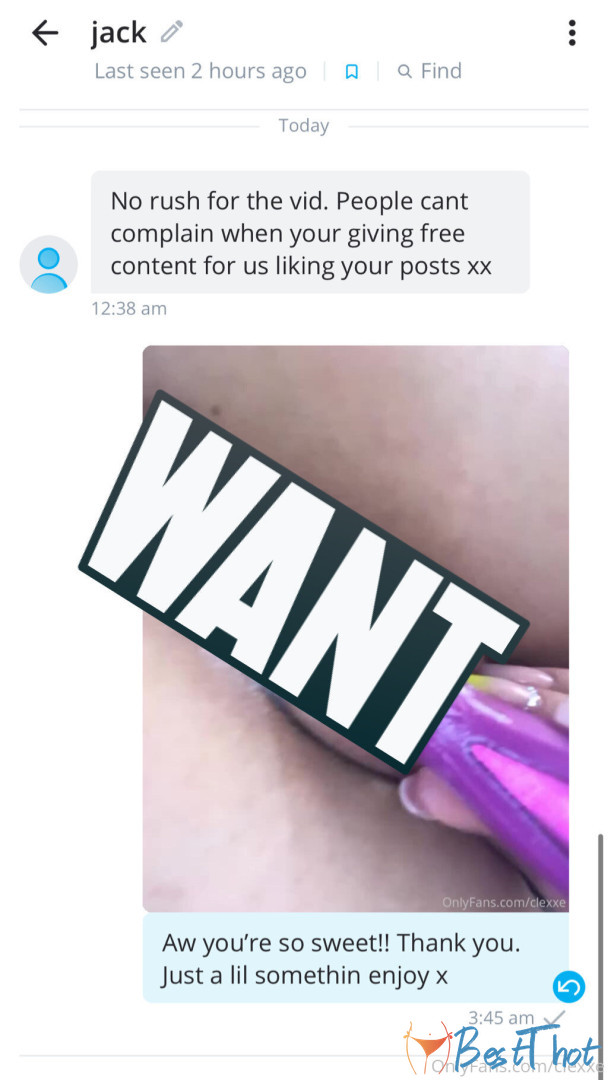
Task: Open Find to search the conversation
Action: tap(429, 71)
